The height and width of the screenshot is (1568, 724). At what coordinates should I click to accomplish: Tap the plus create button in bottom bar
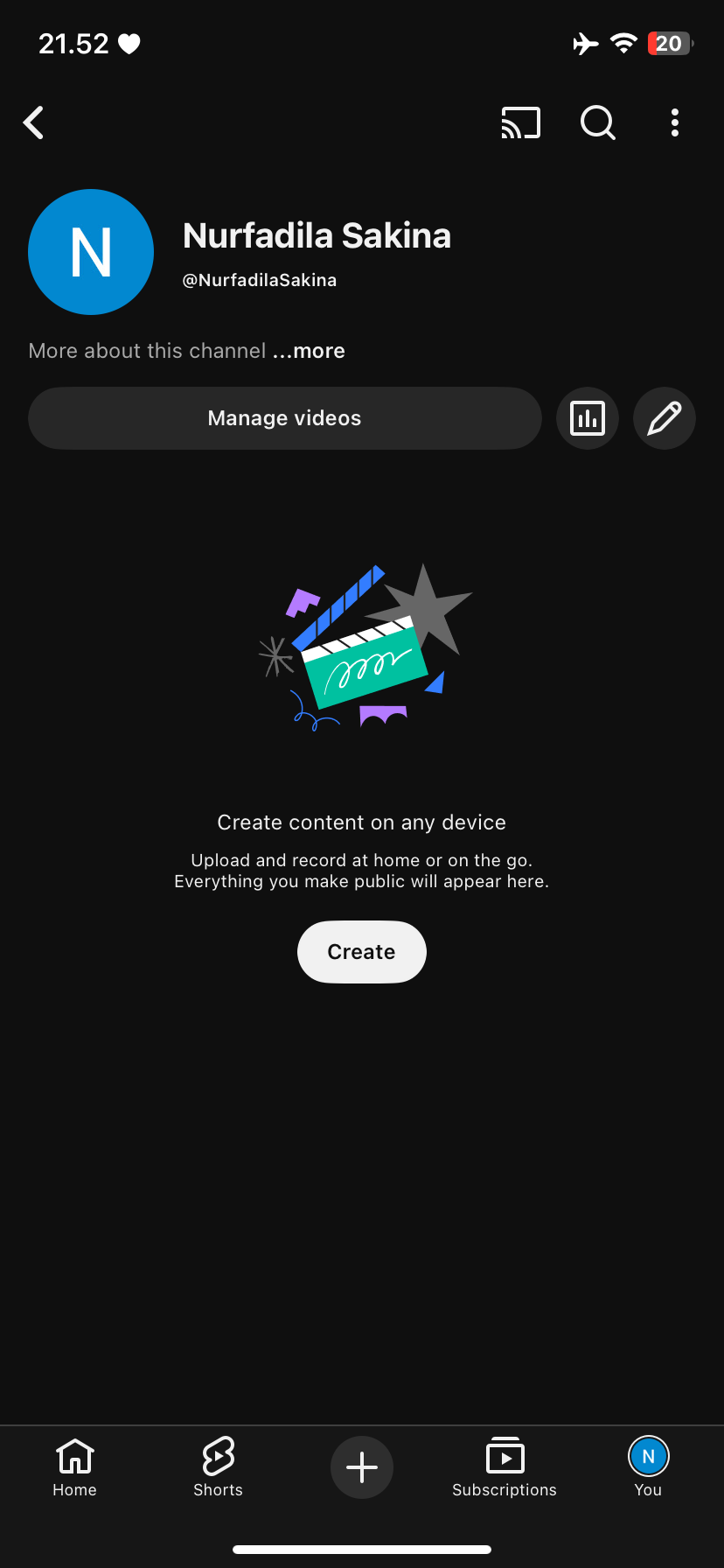click(362, 1467)
